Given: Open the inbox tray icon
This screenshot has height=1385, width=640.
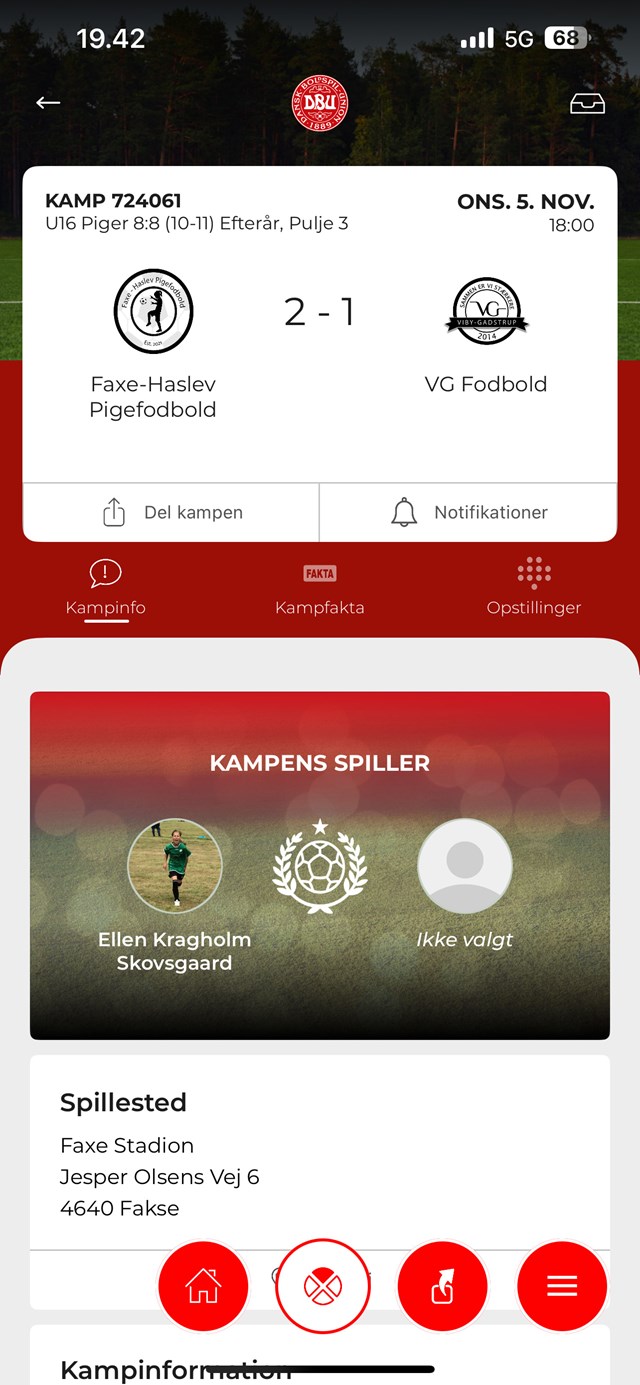Looking at the screenshot, I should coord(587,103).
